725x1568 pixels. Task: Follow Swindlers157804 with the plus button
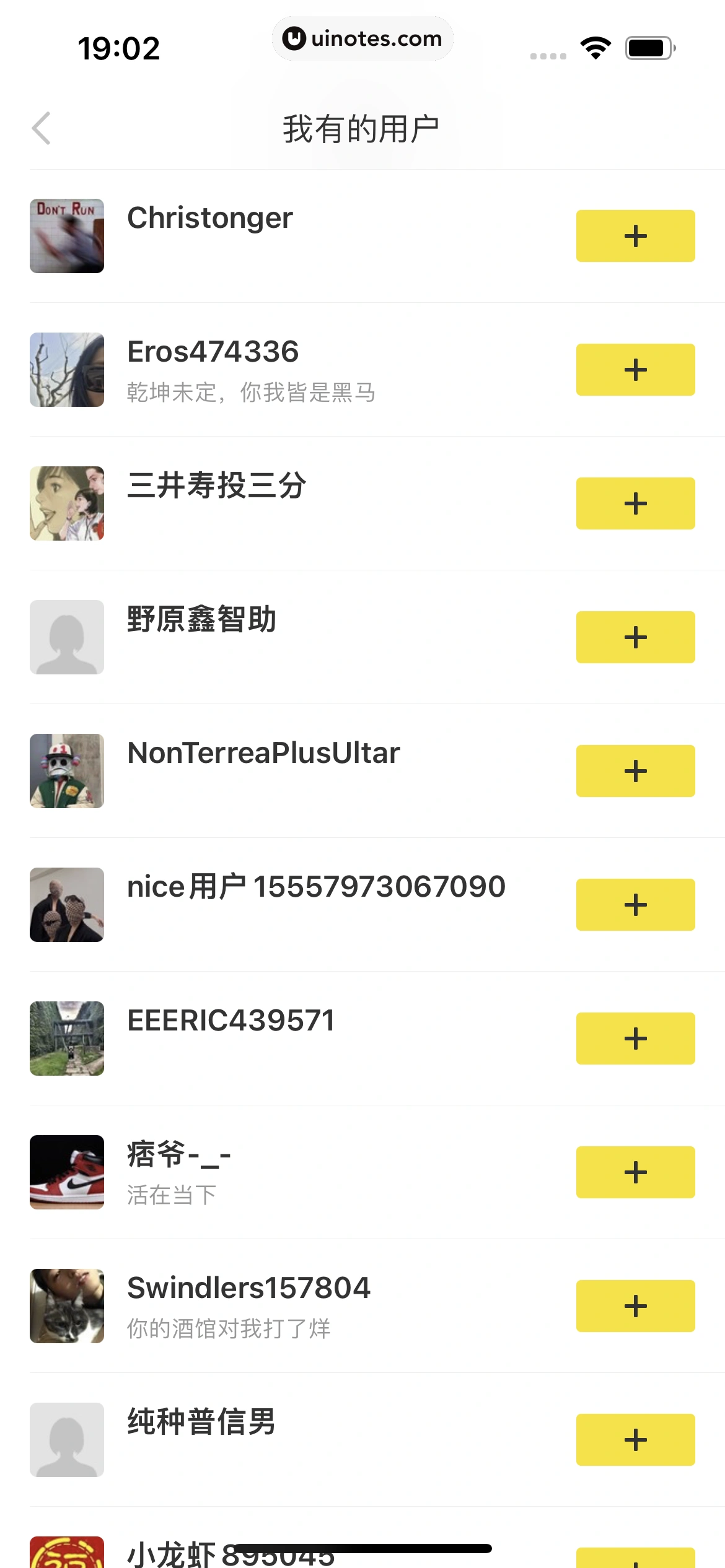point(635,1307)
